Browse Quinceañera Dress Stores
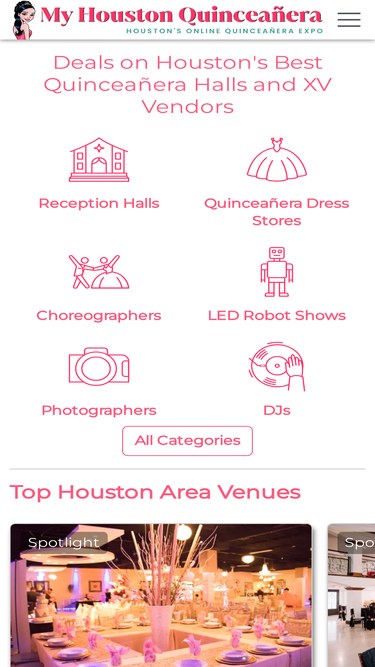 tap(277, 183)
